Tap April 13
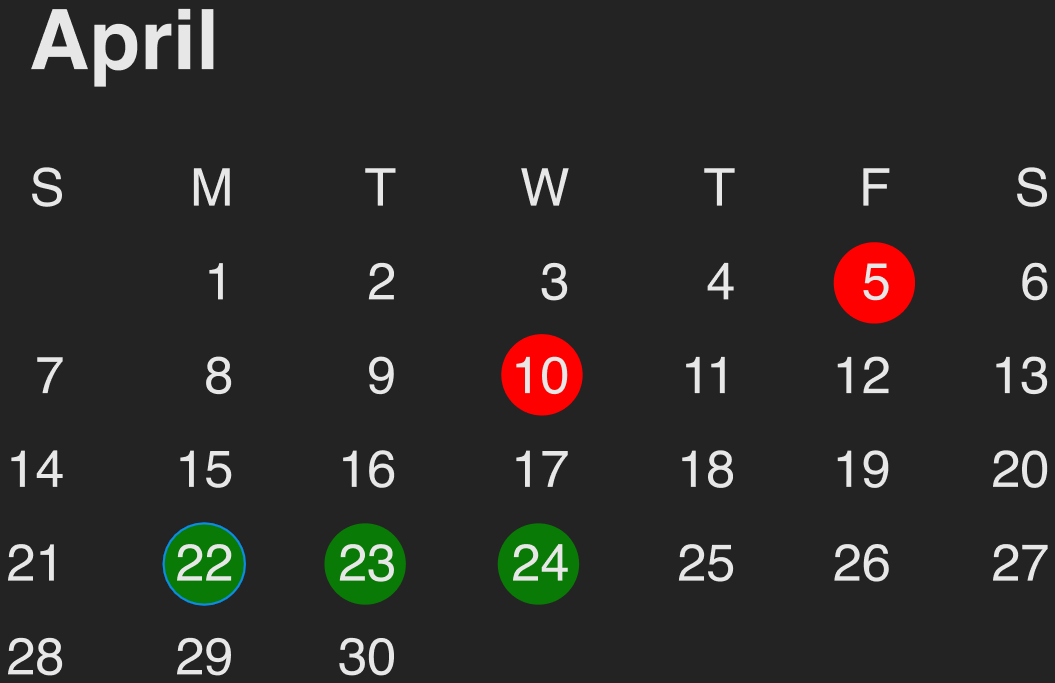The width and height of the screenshot is (1055, 683). coord(1020,377)
